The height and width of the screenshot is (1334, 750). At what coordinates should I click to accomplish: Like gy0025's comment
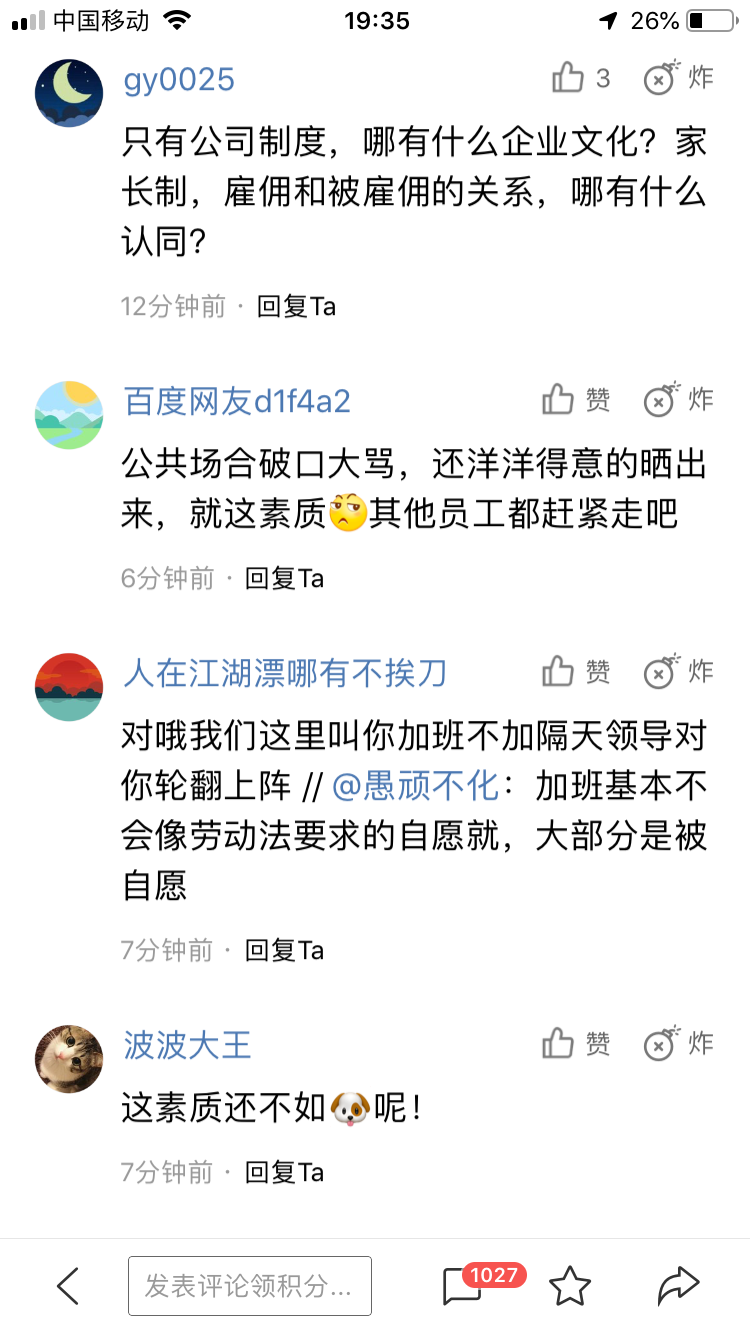tap(569, 78)
